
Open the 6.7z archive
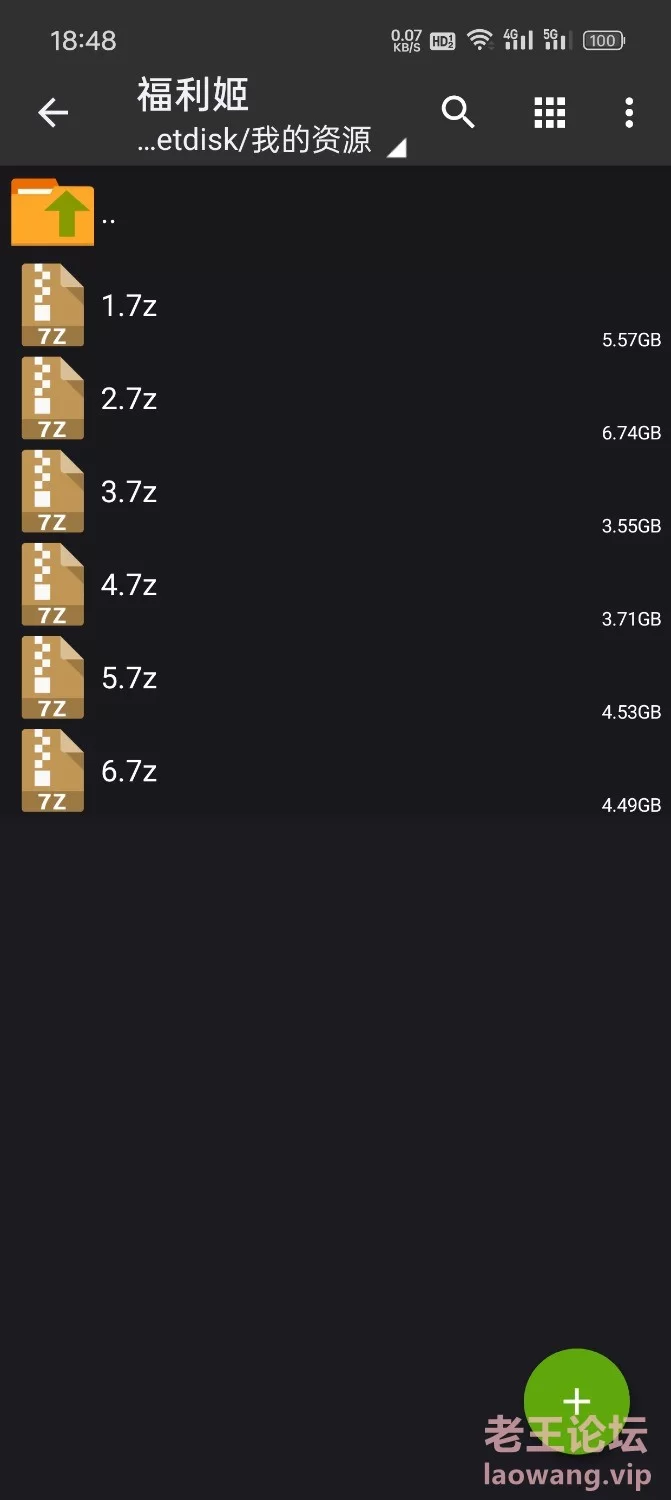[335, 771]
